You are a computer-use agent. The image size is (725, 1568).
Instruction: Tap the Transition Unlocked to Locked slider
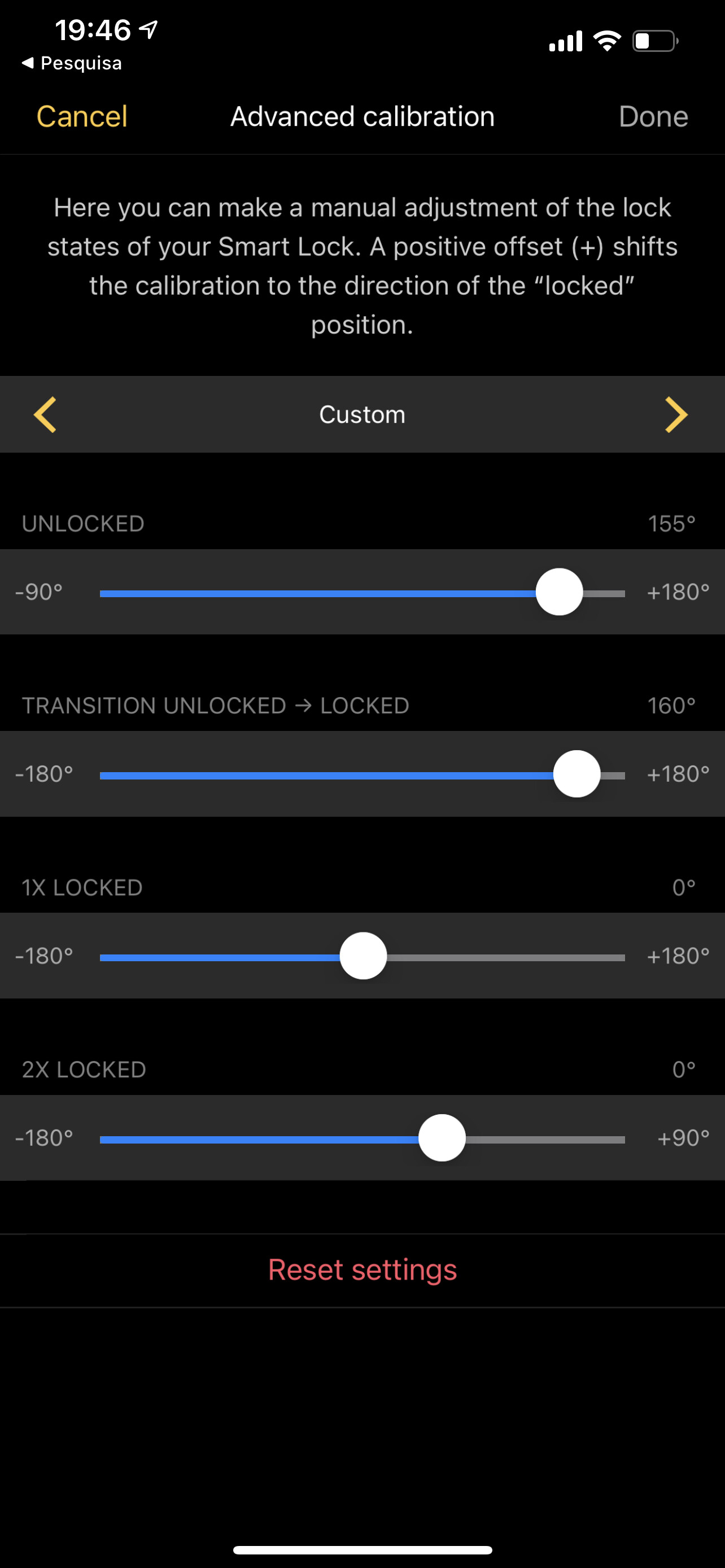point(362,774)
